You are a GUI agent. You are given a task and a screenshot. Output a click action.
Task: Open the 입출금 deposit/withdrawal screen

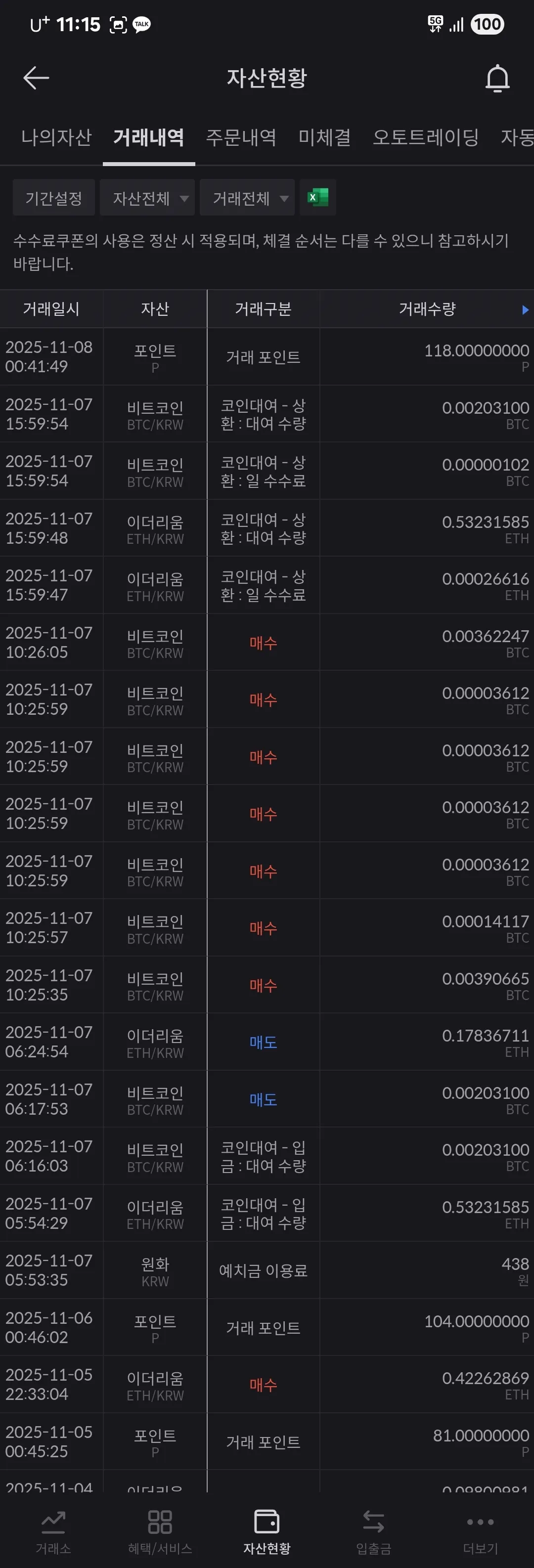tap(373, 1528)
